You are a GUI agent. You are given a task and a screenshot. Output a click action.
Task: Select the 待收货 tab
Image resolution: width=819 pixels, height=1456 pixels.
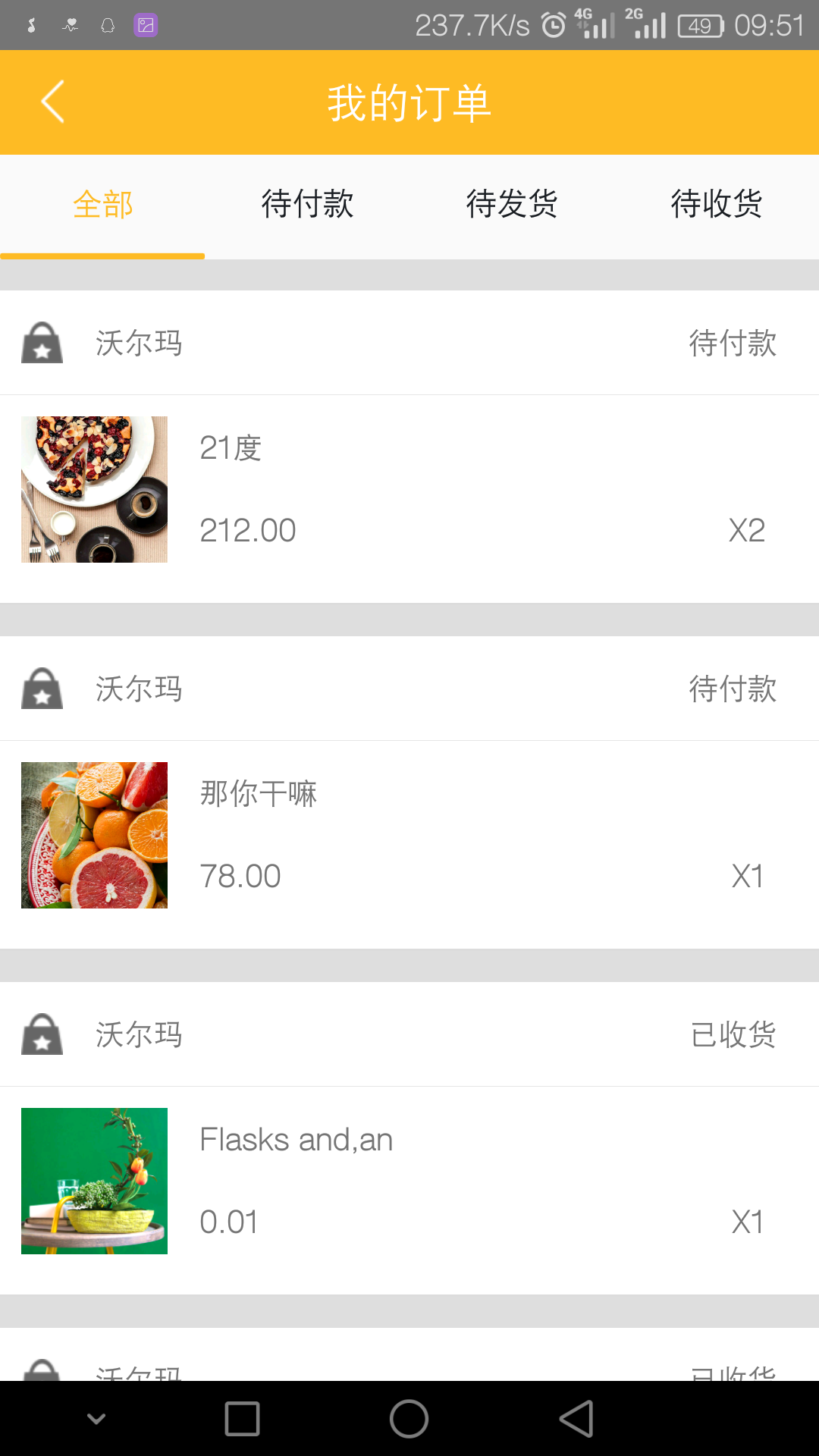click(x=717, y=205)
